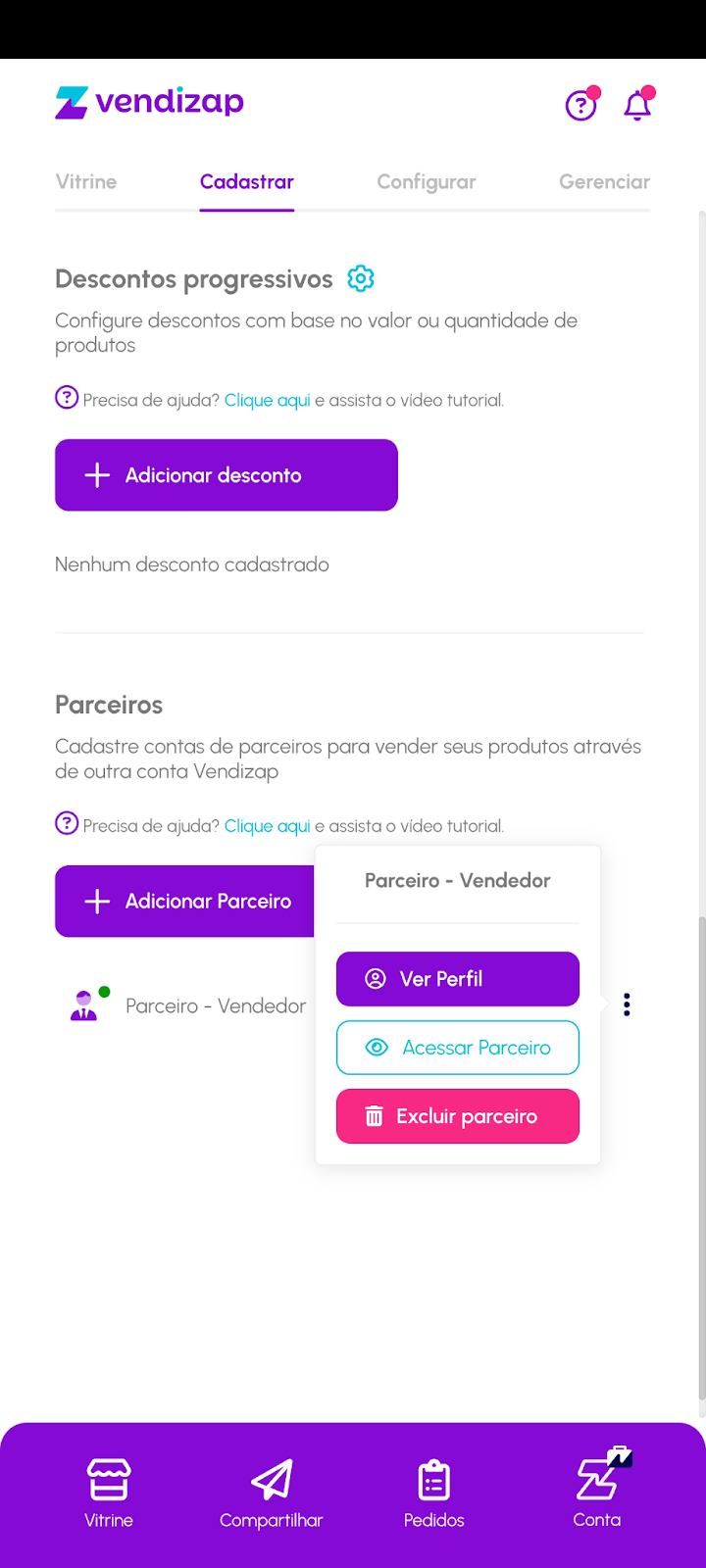View partner profile with Ver Perfil
Screen dimensions: 706x1568
click(458, 979)
